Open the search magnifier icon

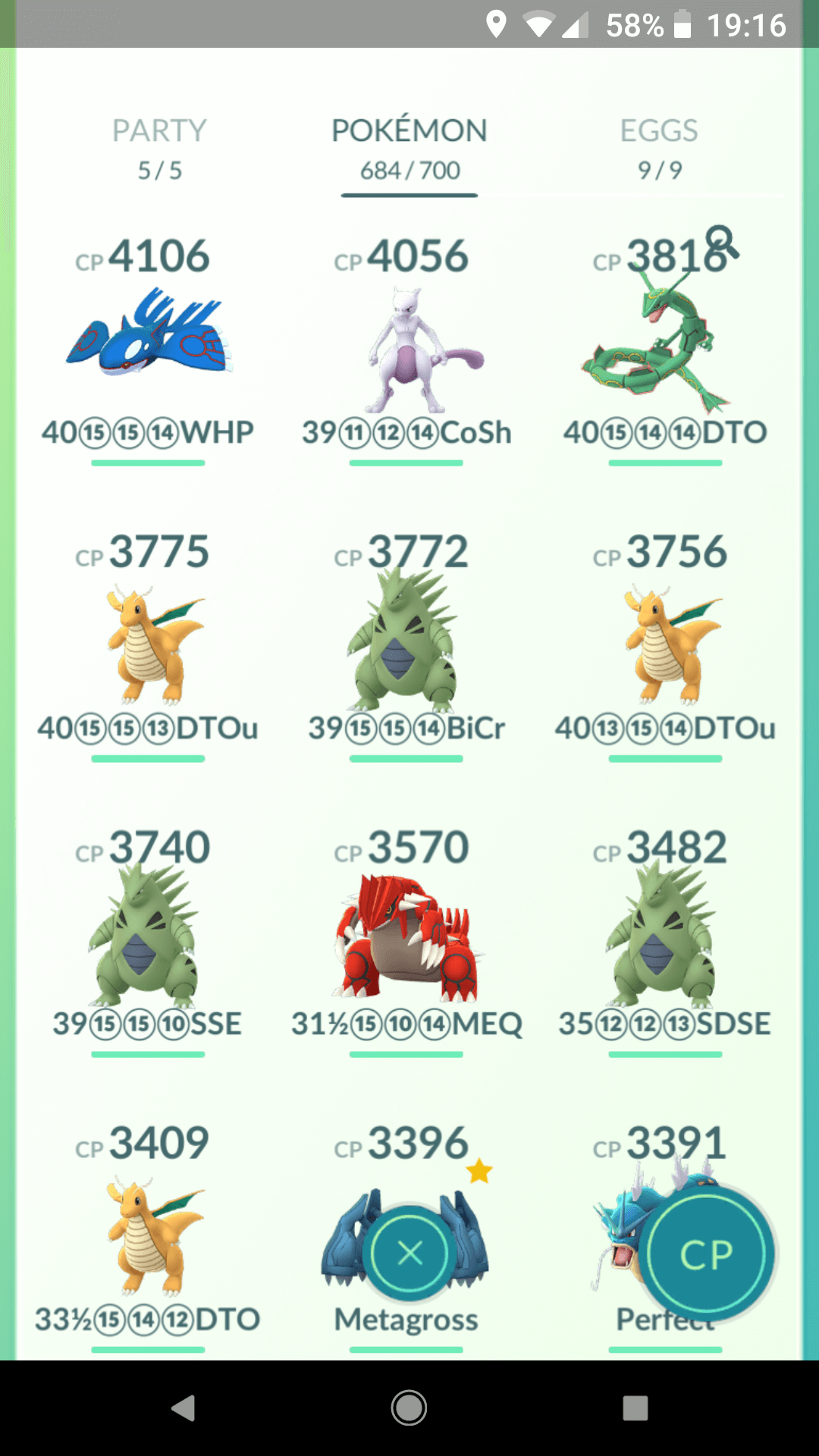pyautogui.click(x=722, y=243)
